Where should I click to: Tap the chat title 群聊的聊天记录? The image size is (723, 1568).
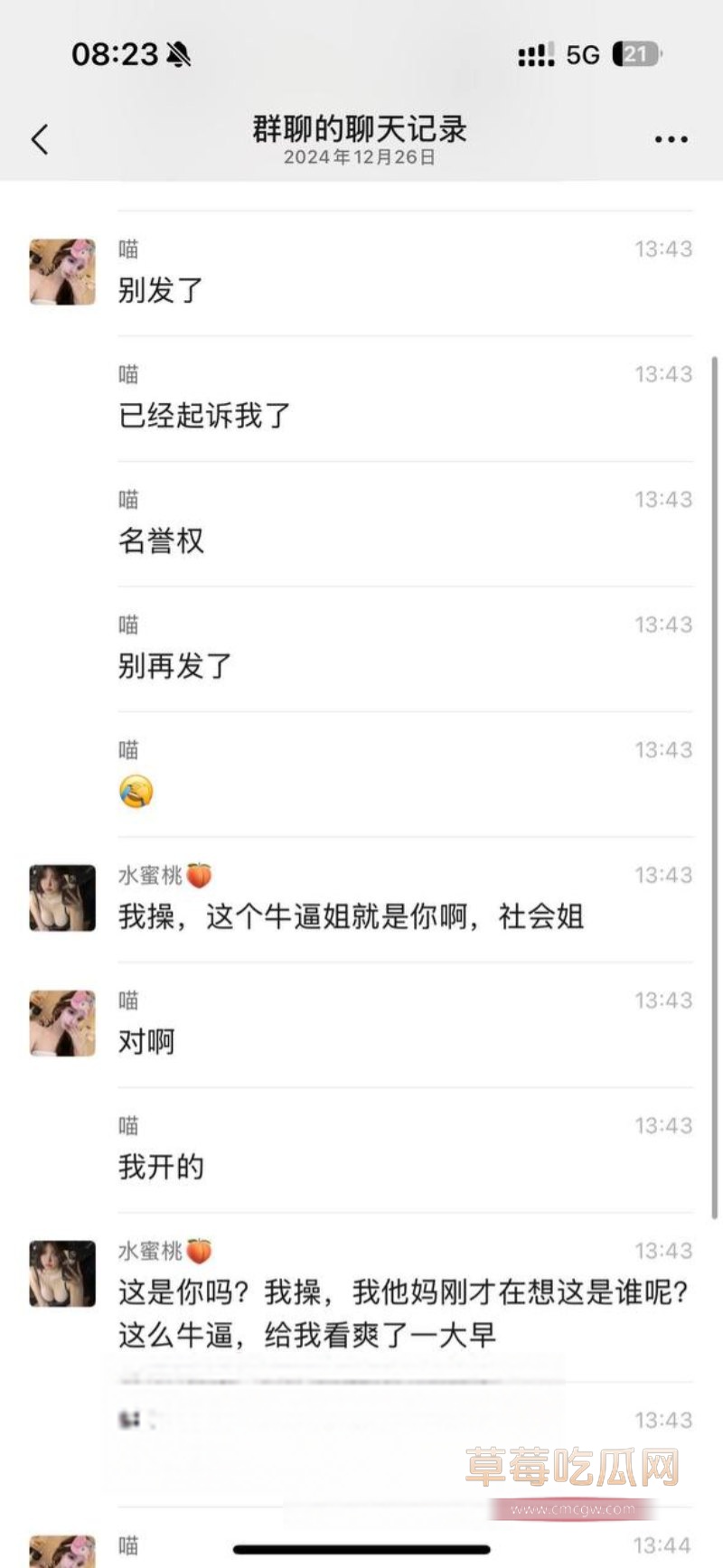coord(361,128)
